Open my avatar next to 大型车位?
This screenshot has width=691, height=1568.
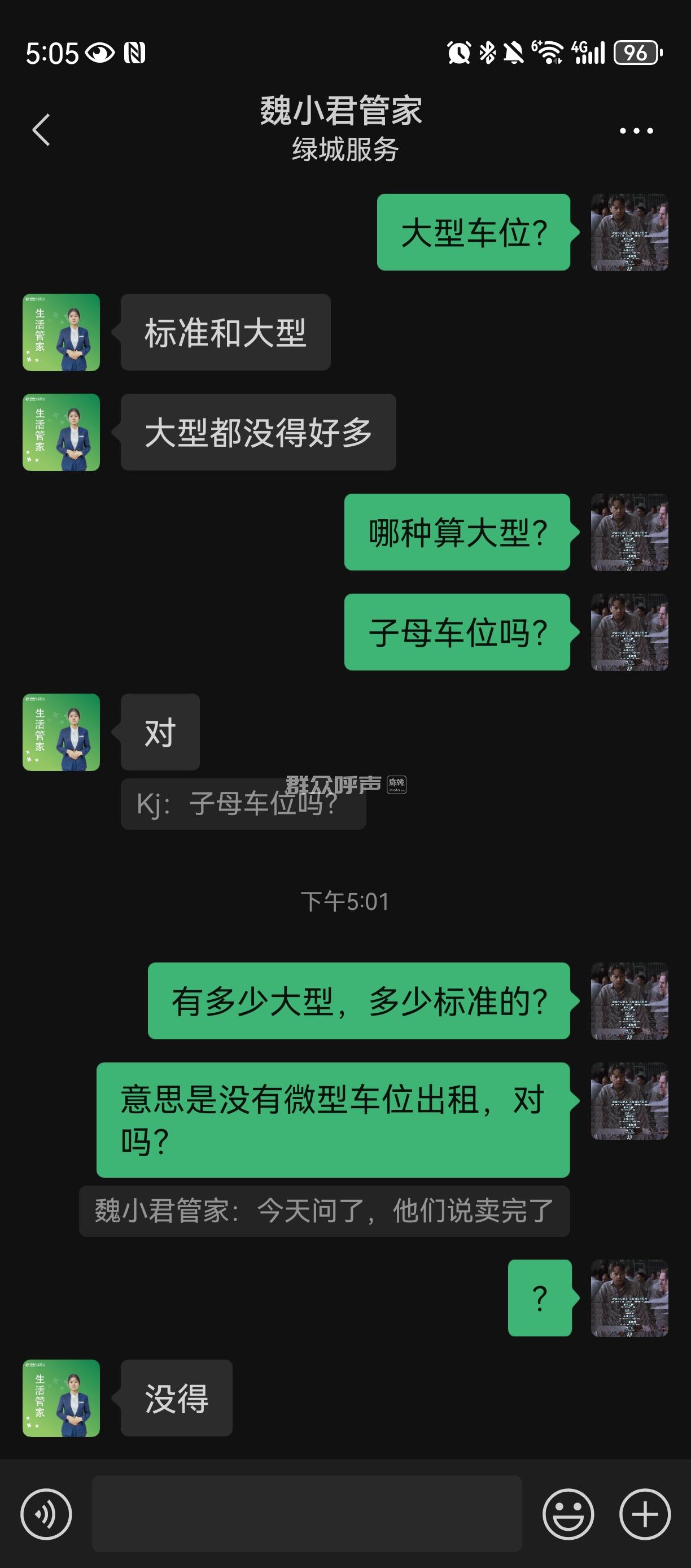point(629,232)
